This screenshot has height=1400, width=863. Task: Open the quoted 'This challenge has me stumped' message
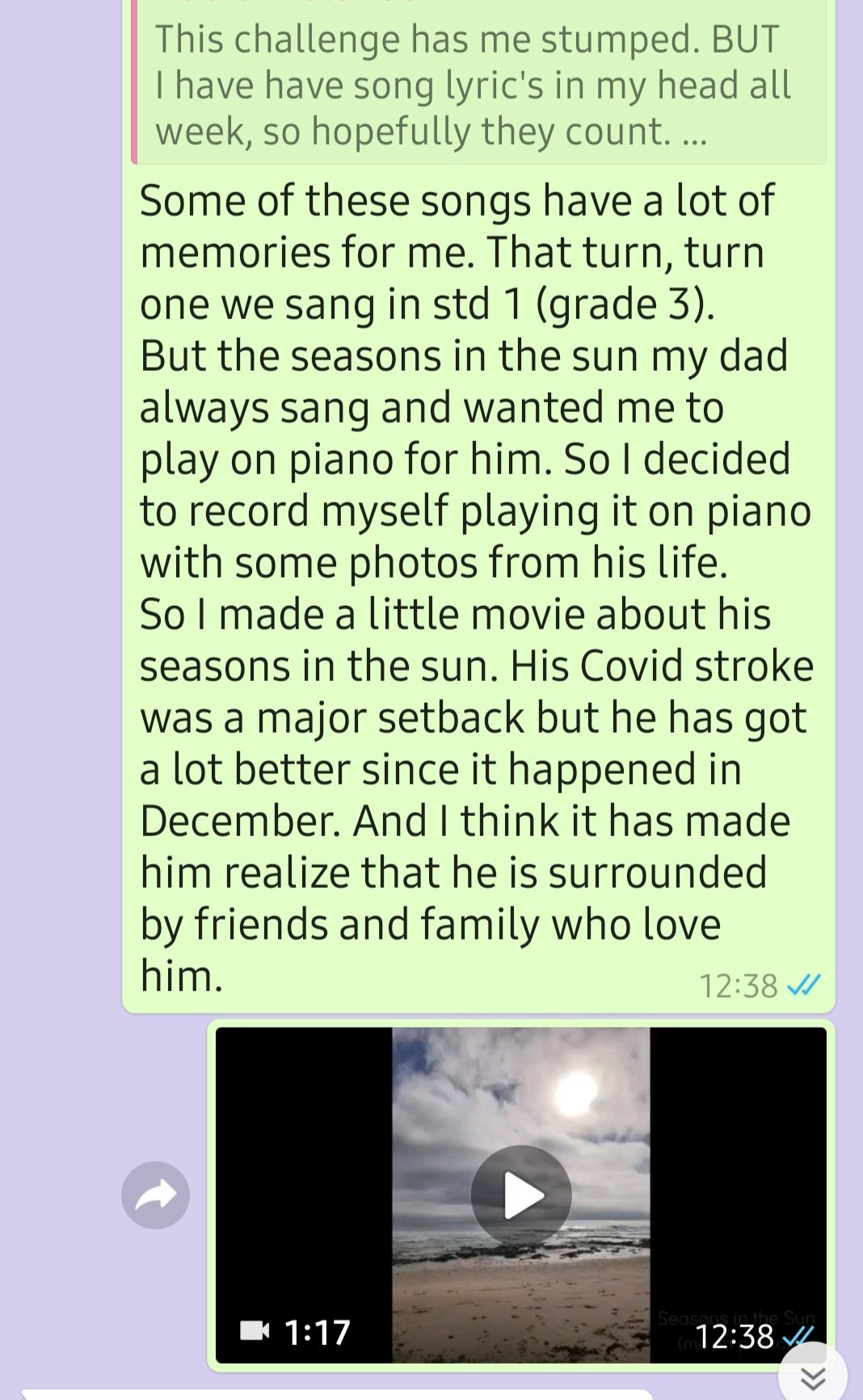[x=477, y=85]
